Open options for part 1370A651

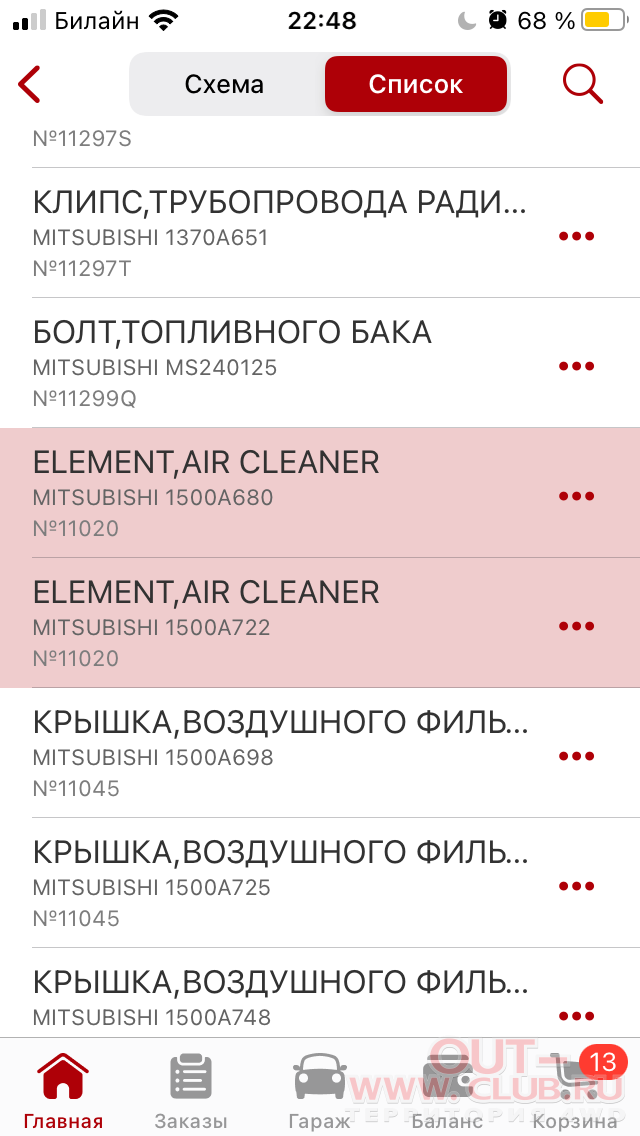[x=576, y=236]
